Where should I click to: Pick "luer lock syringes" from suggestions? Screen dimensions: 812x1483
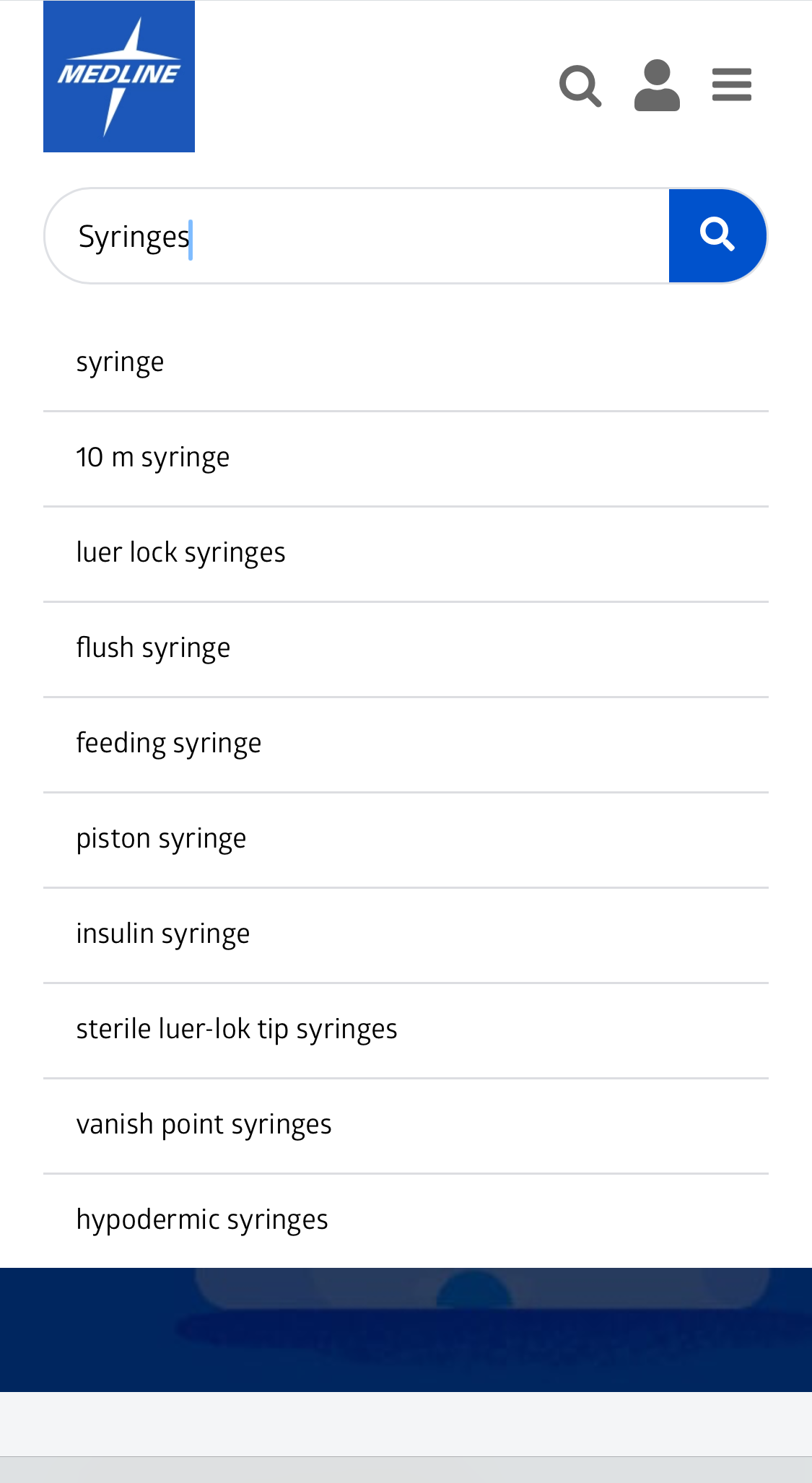pyautogui.click(x=181, y=552)
